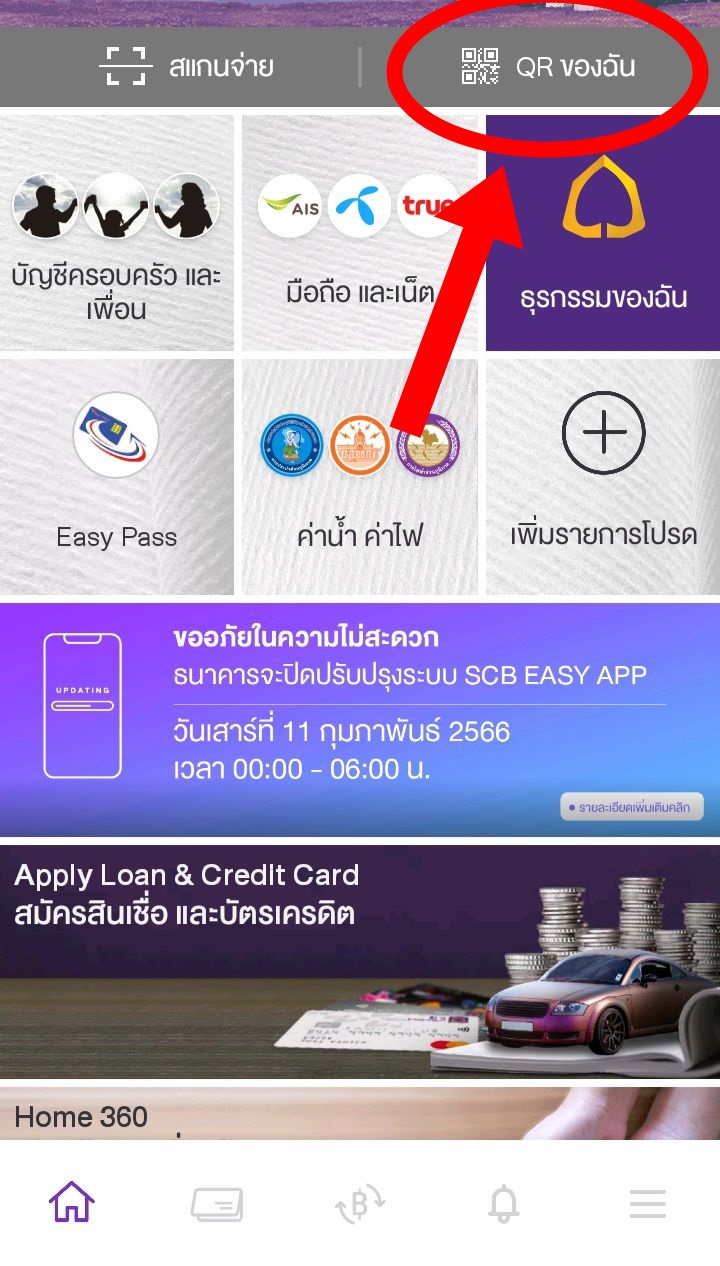
Task: Open บัญชีครอบครัว และเพื่อน family accounts tile
Action: click(117, 232)
